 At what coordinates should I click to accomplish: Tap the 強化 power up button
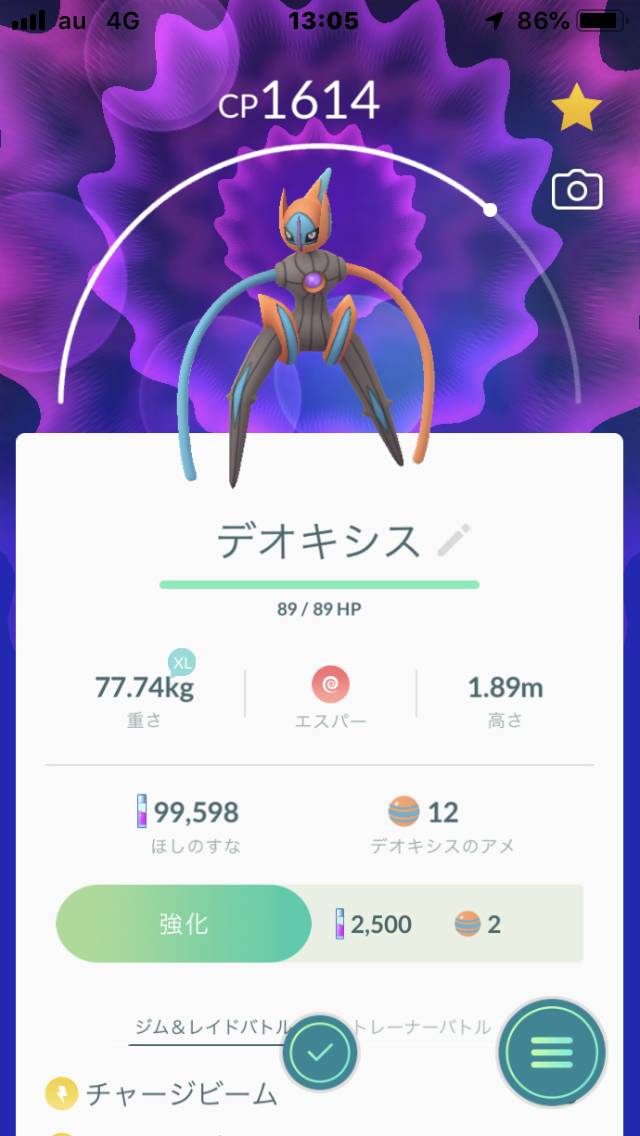(184, 924)
